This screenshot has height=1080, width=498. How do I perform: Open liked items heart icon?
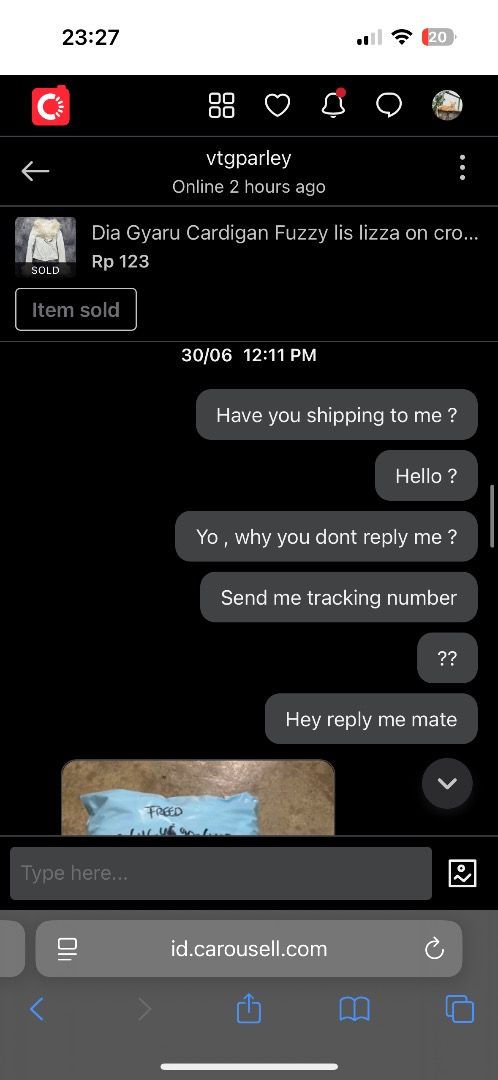pyautogui.click(x=278, y=105)
